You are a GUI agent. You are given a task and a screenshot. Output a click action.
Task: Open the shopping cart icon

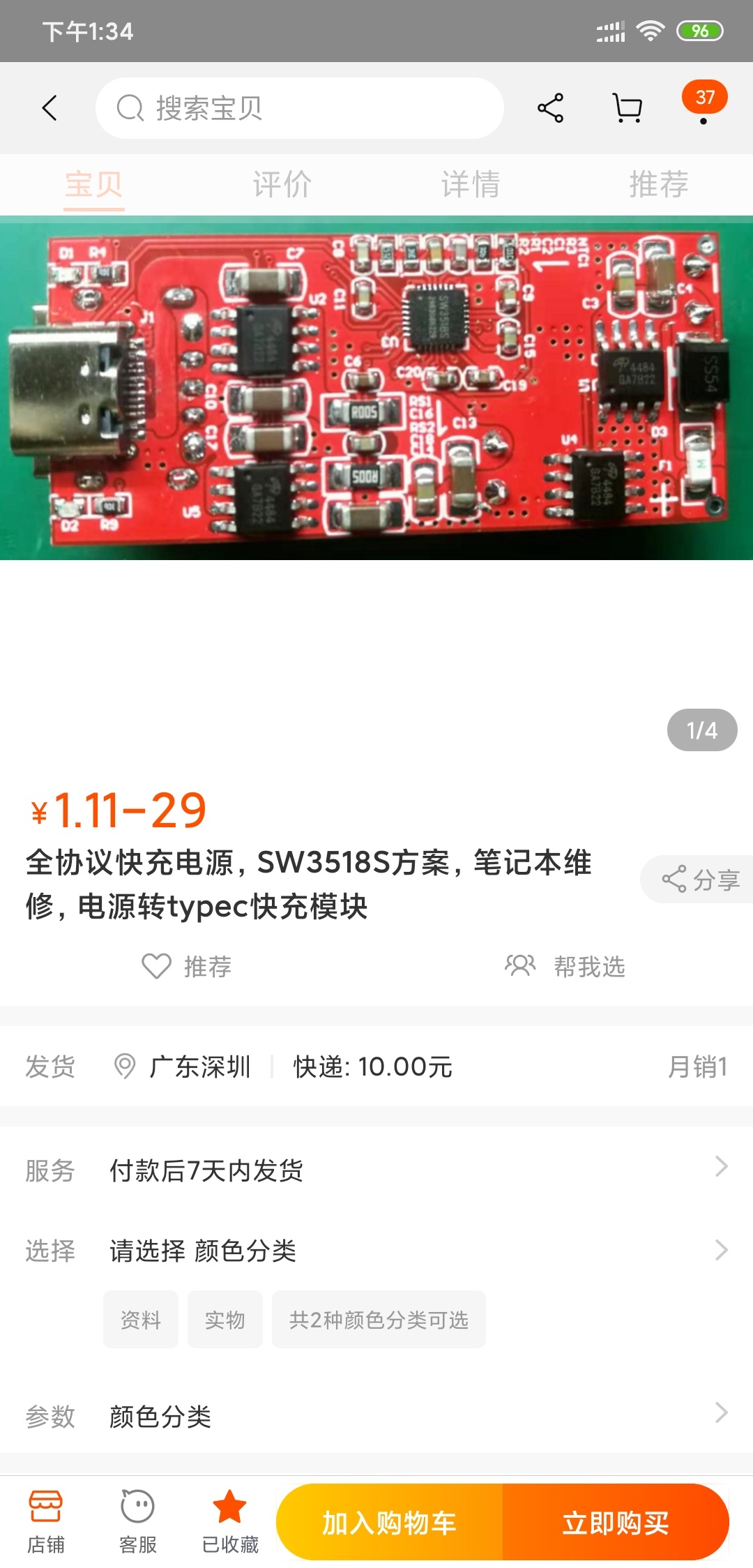tap(627, 108)
